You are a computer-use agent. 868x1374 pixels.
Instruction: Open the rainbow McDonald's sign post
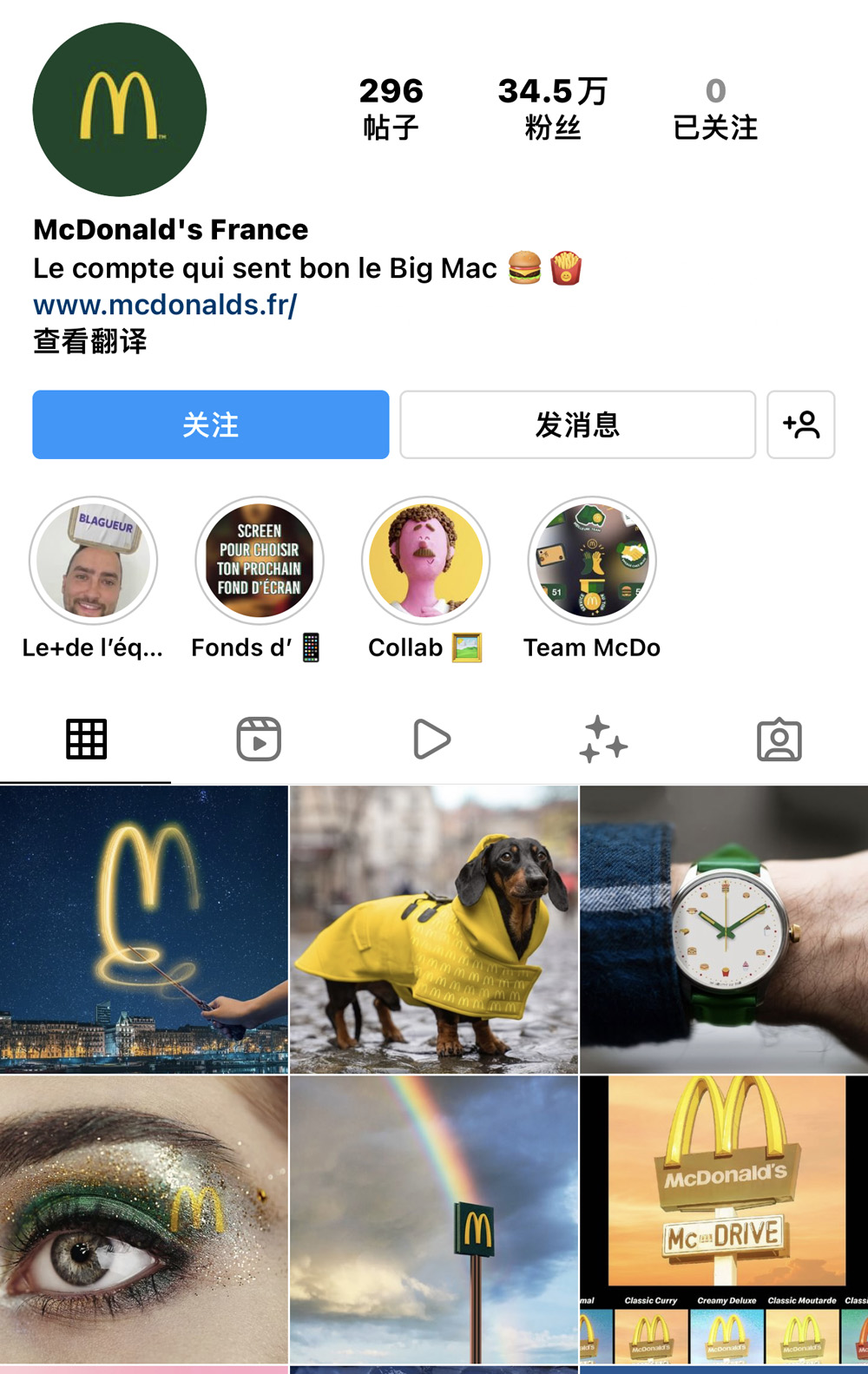433,1220
